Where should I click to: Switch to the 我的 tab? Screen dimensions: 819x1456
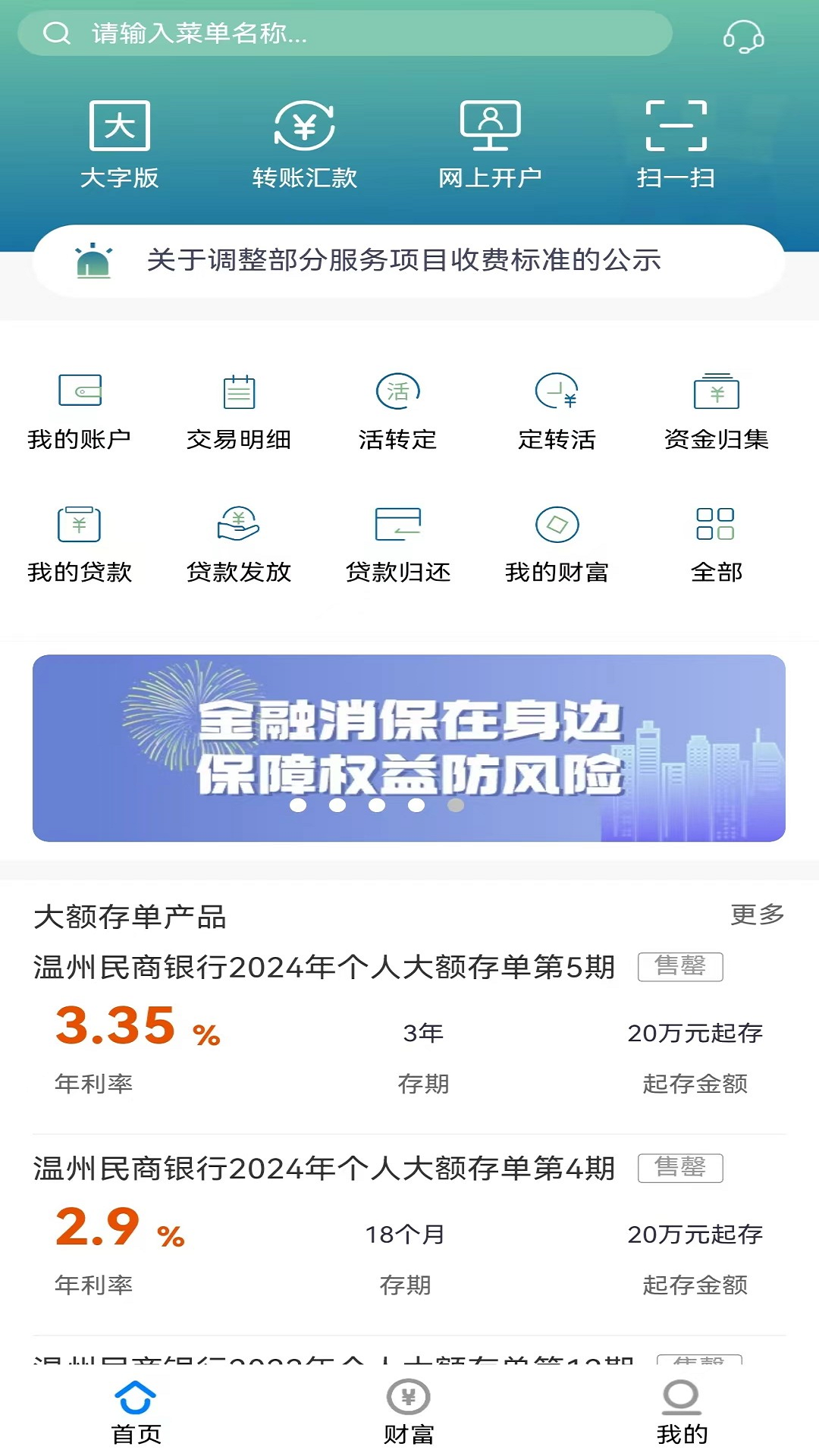(682, 1412)
